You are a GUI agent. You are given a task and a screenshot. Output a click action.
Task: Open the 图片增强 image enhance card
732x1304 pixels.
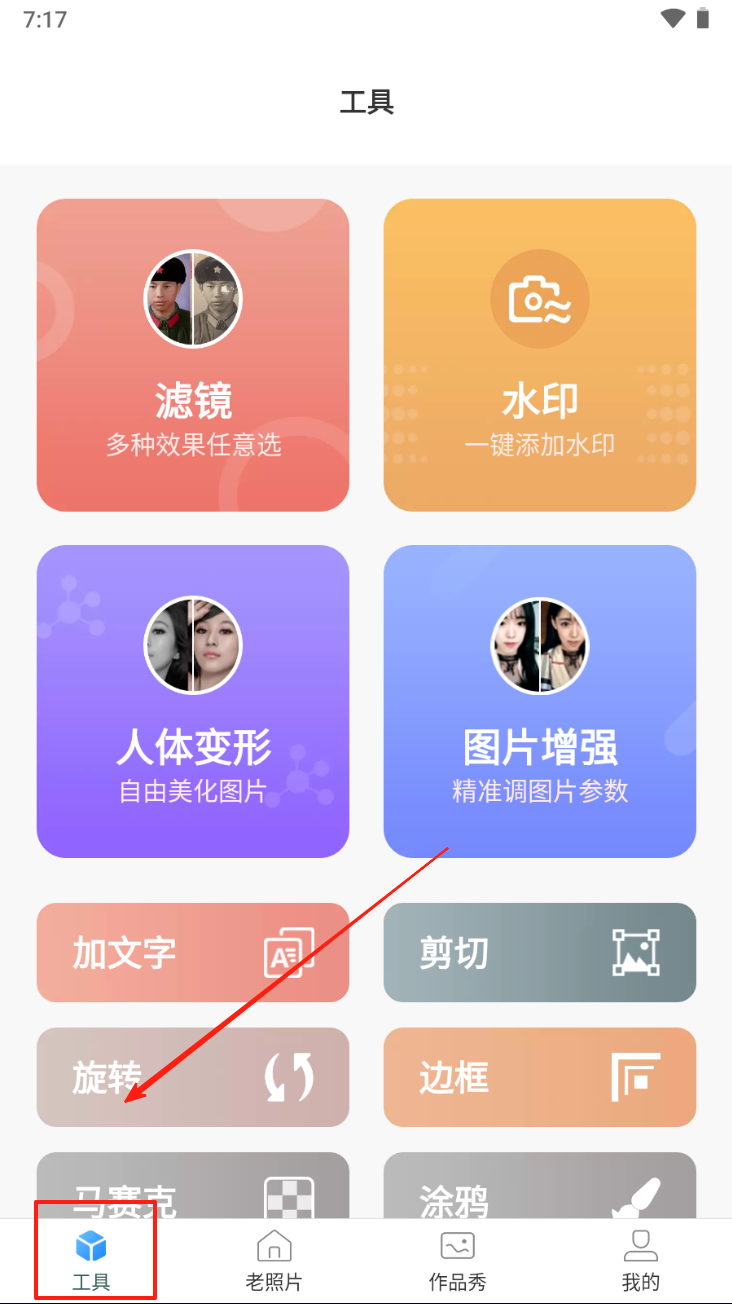[540, 701]
